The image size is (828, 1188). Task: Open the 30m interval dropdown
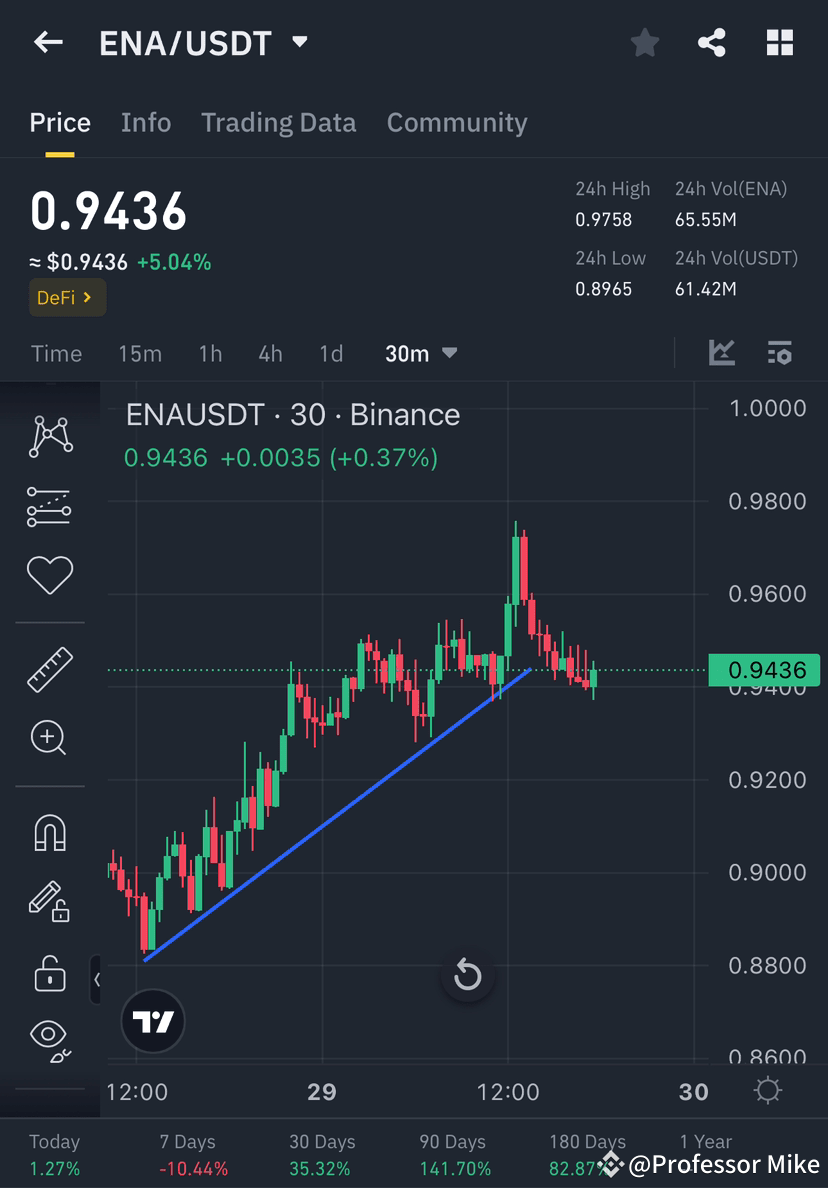click(x=420, y=353)
